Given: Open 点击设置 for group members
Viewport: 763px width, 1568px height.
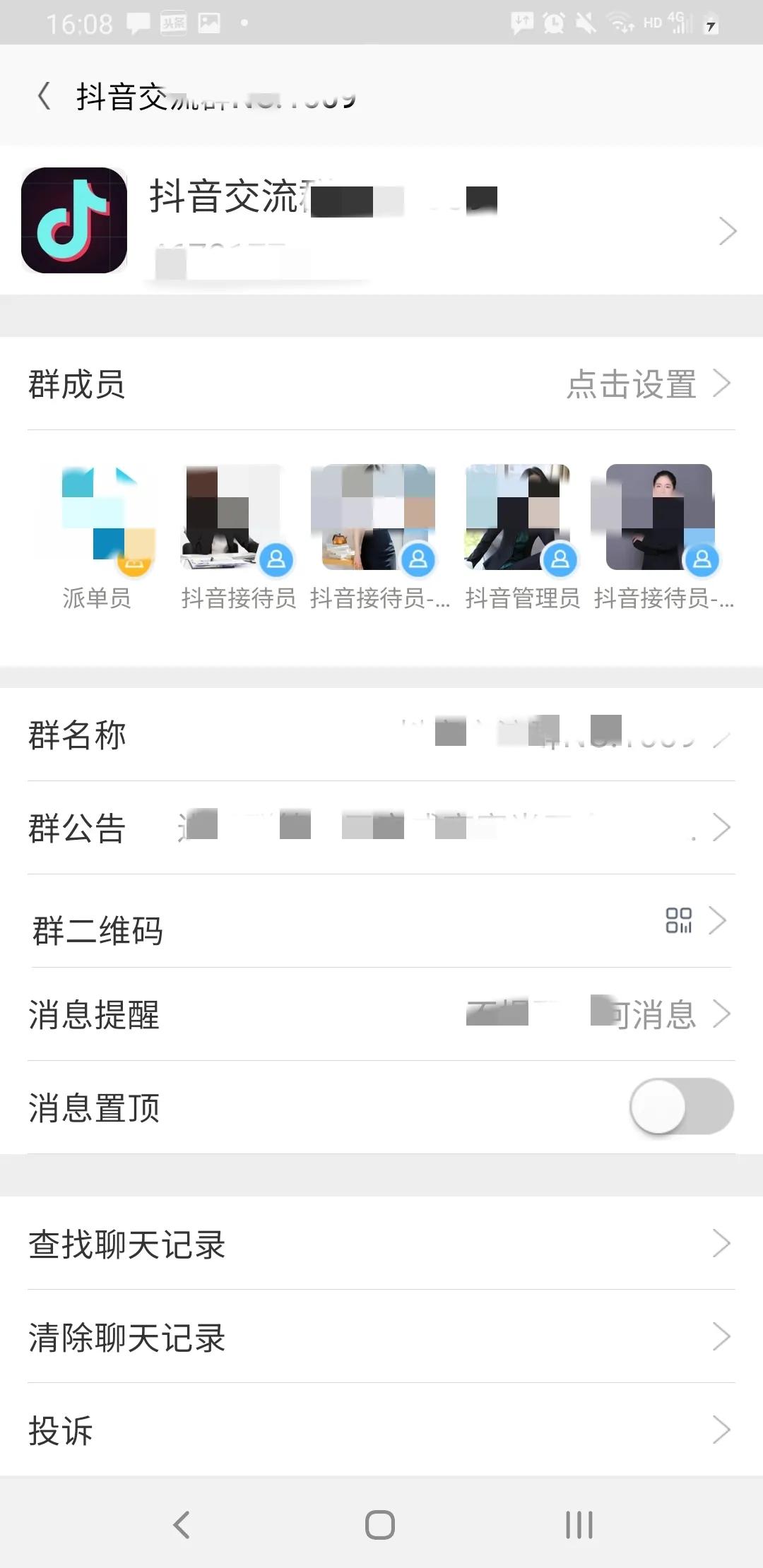Looking at the screenshot, I should point(634,384).
